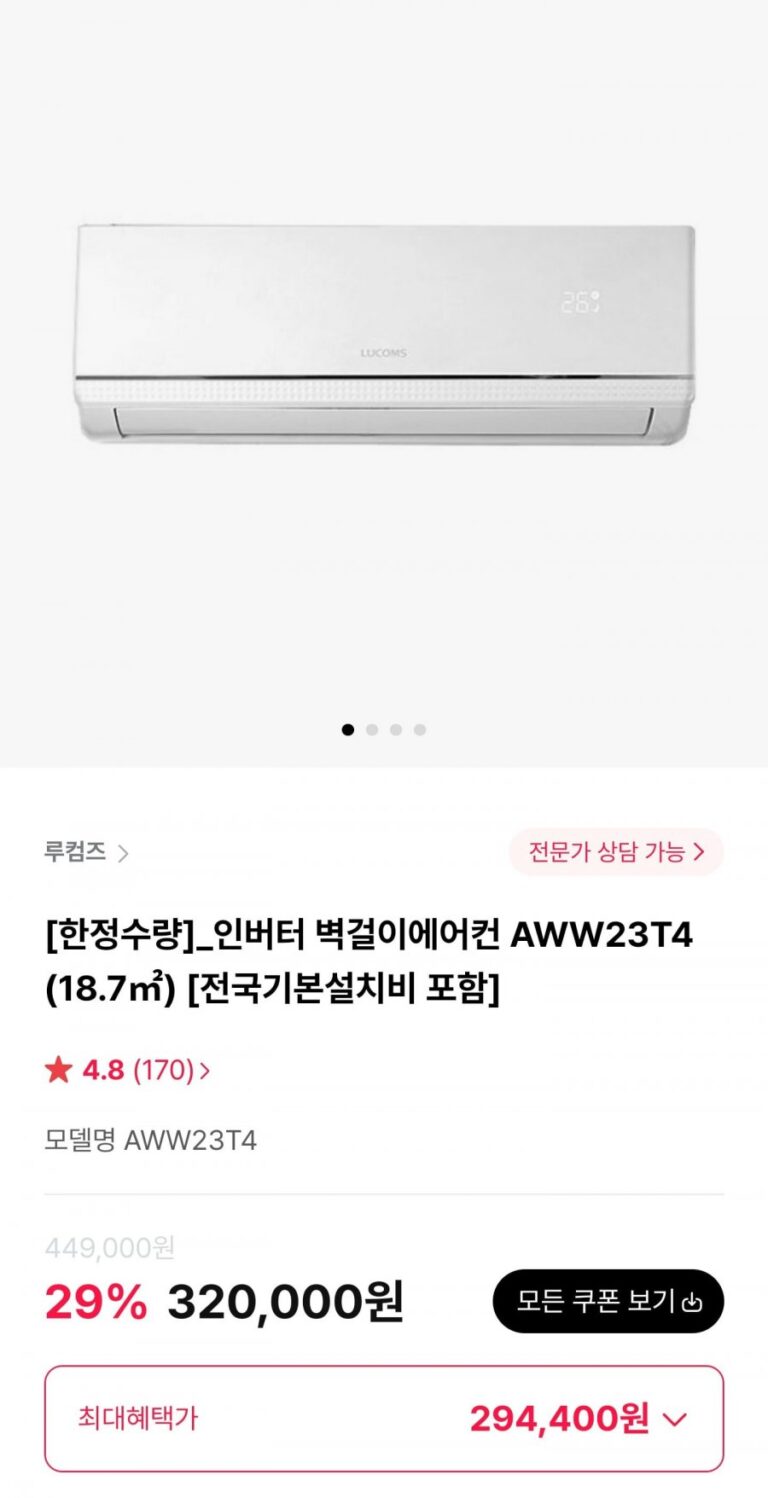Screen dimensions: 768x1498
Task: Open the air conditioner product image
Action: click(x=384, y=334)
